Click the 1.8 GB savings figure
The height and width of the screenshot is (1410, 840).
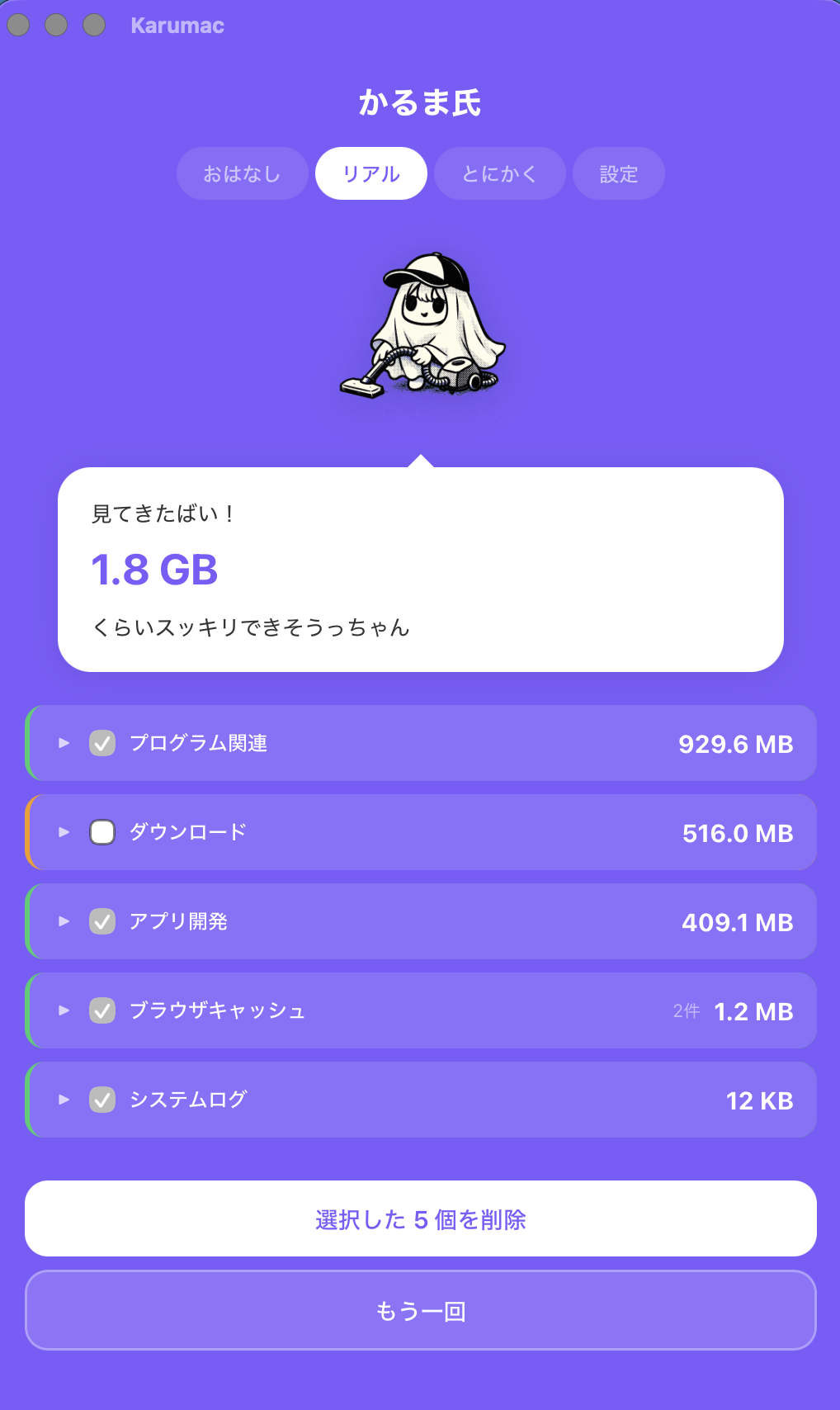(155, 570)
